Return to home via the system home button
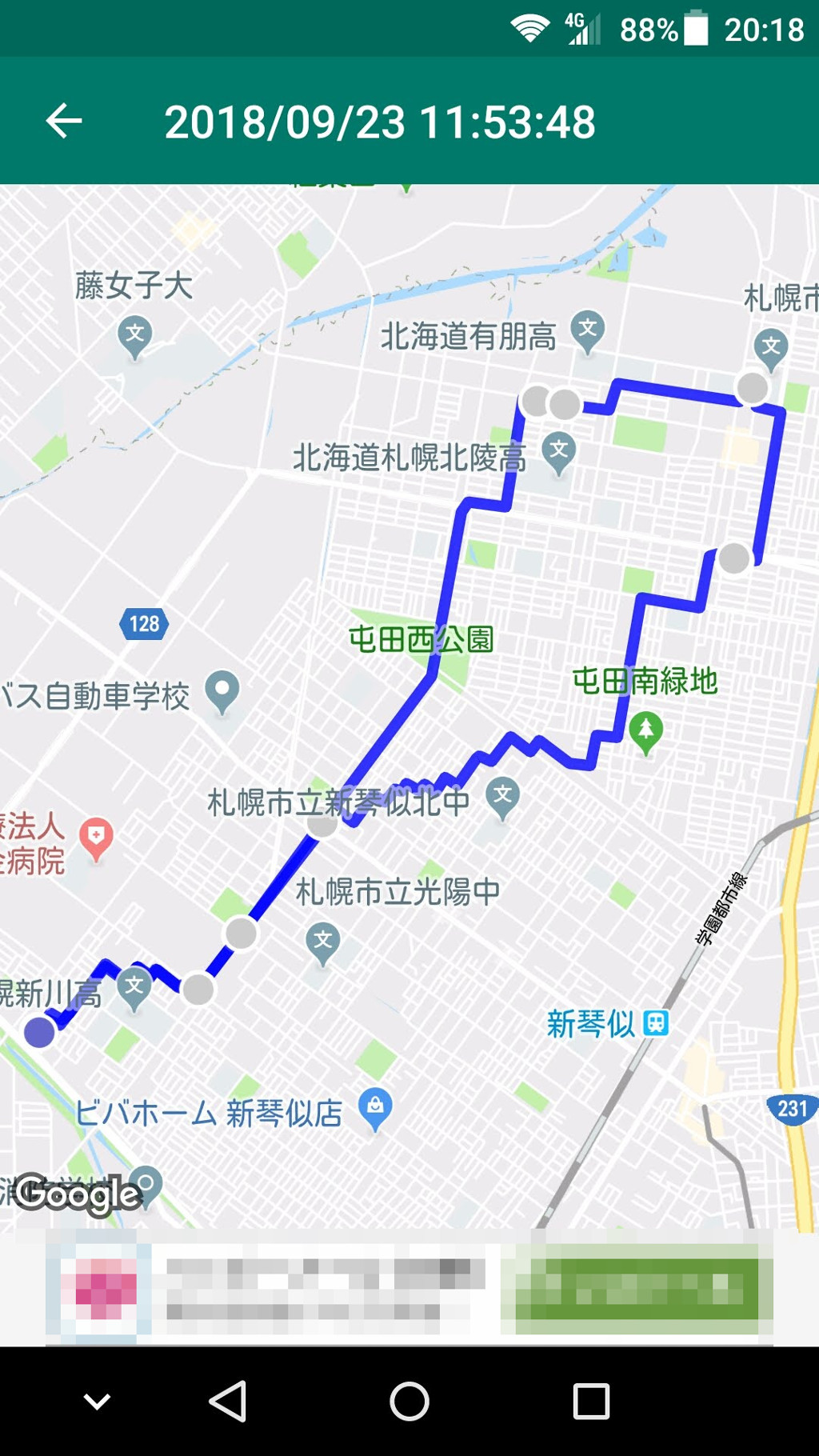819x1456 pixels. (x=409, y=1402)
